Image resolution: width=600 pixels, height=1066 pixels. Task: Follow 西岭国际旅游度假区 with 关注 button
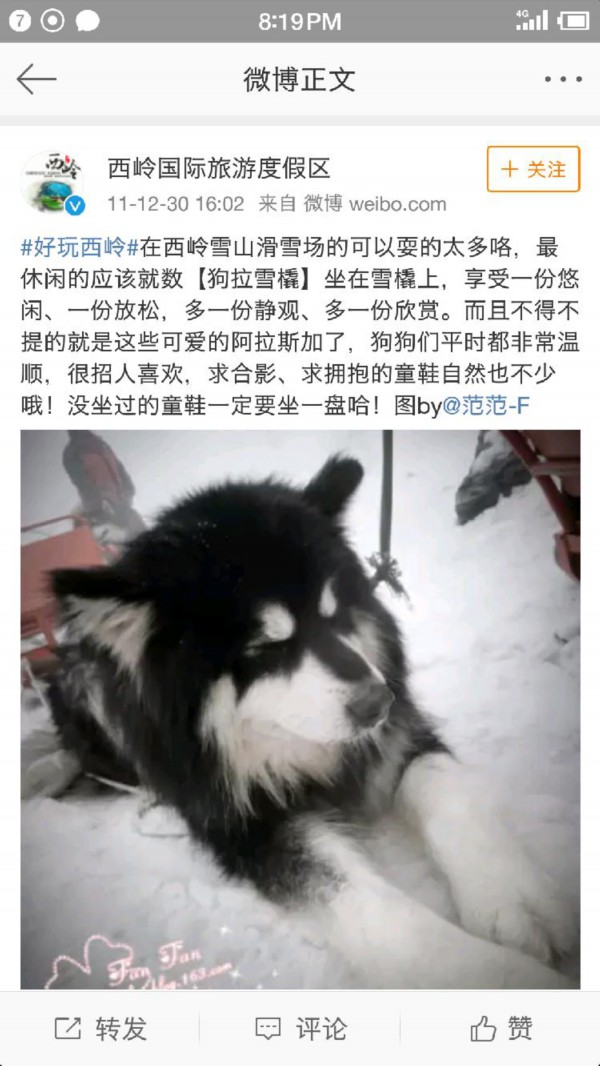[x=533, y=169]
